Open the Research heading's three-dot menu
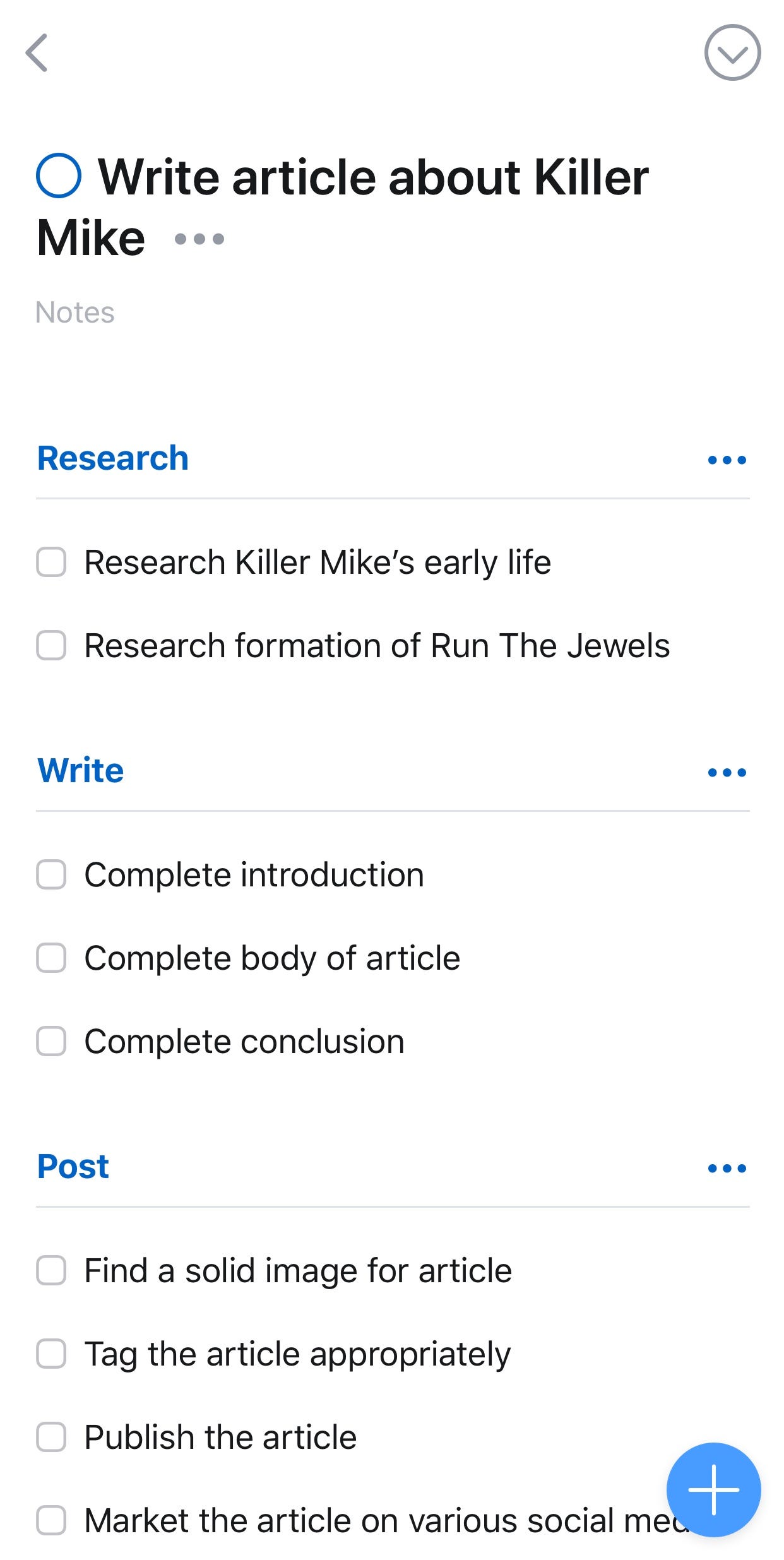 (727, 460)
